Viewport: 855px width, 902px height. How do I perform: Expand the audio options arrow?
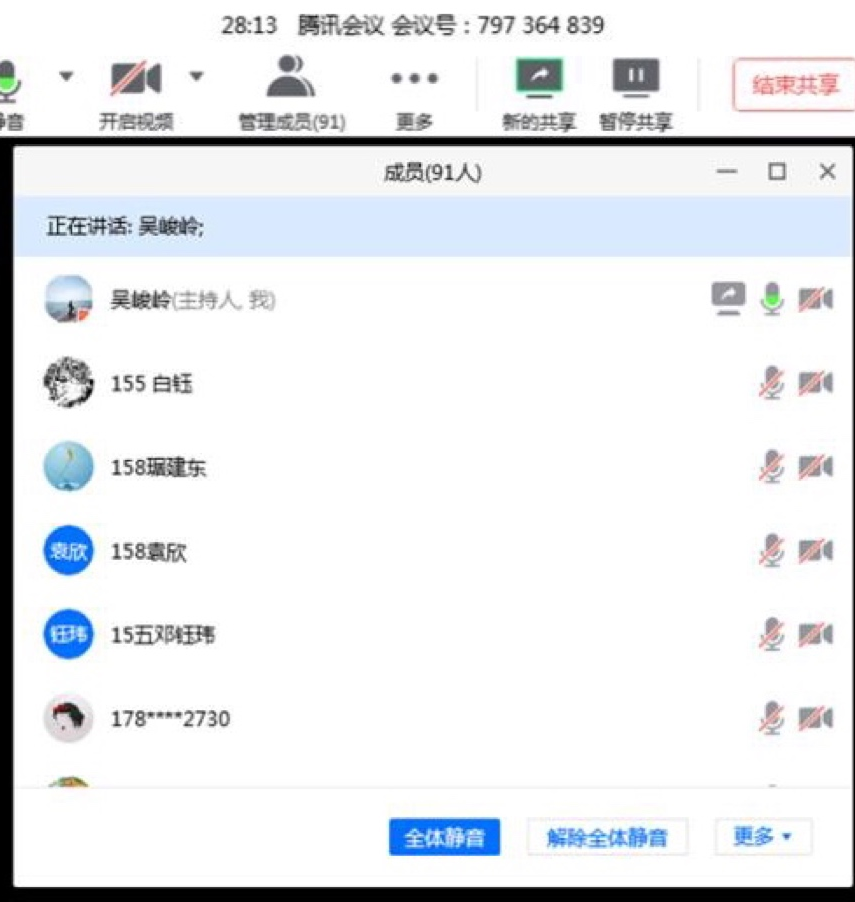click(x=66, y=76)
